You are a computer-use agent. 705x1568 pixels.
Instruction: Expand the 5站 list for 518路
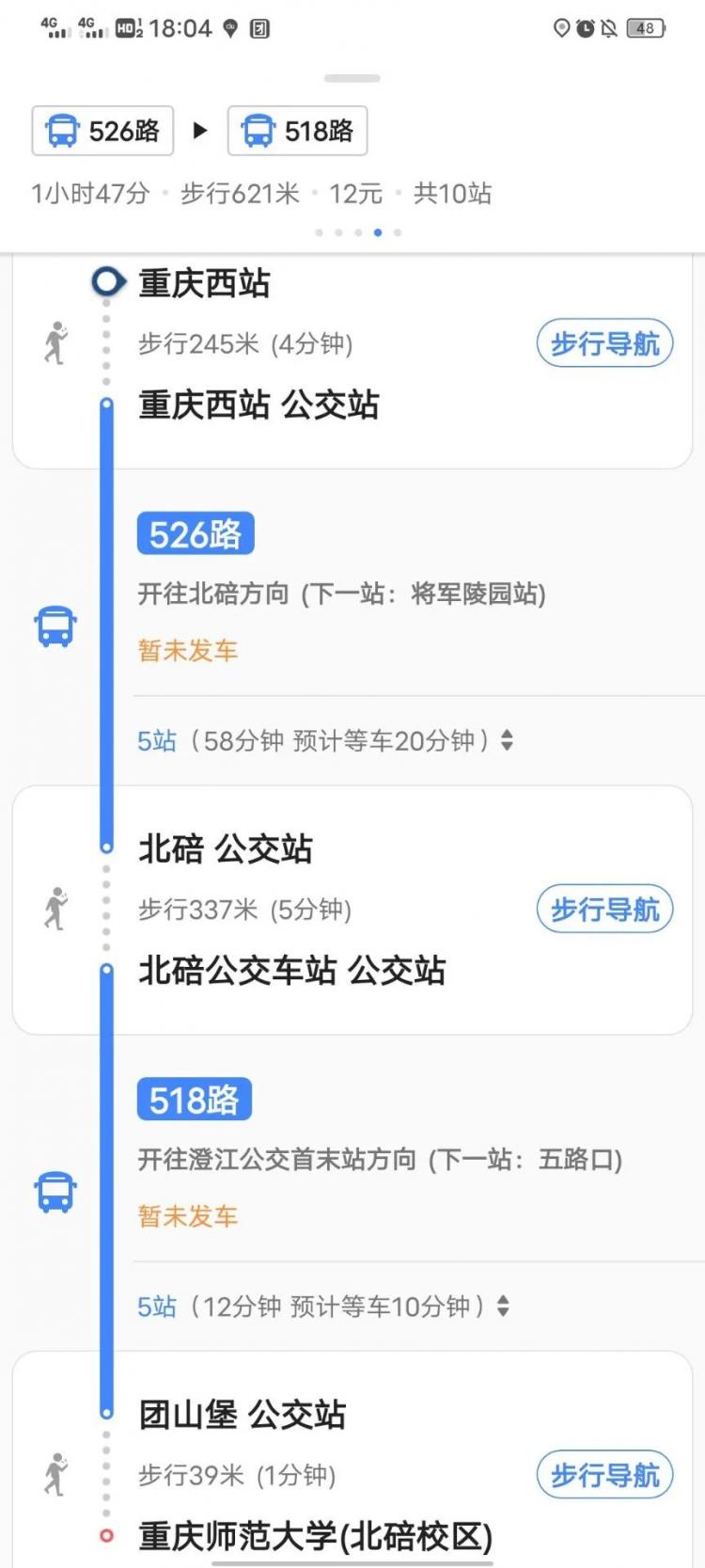(323, 1306)
